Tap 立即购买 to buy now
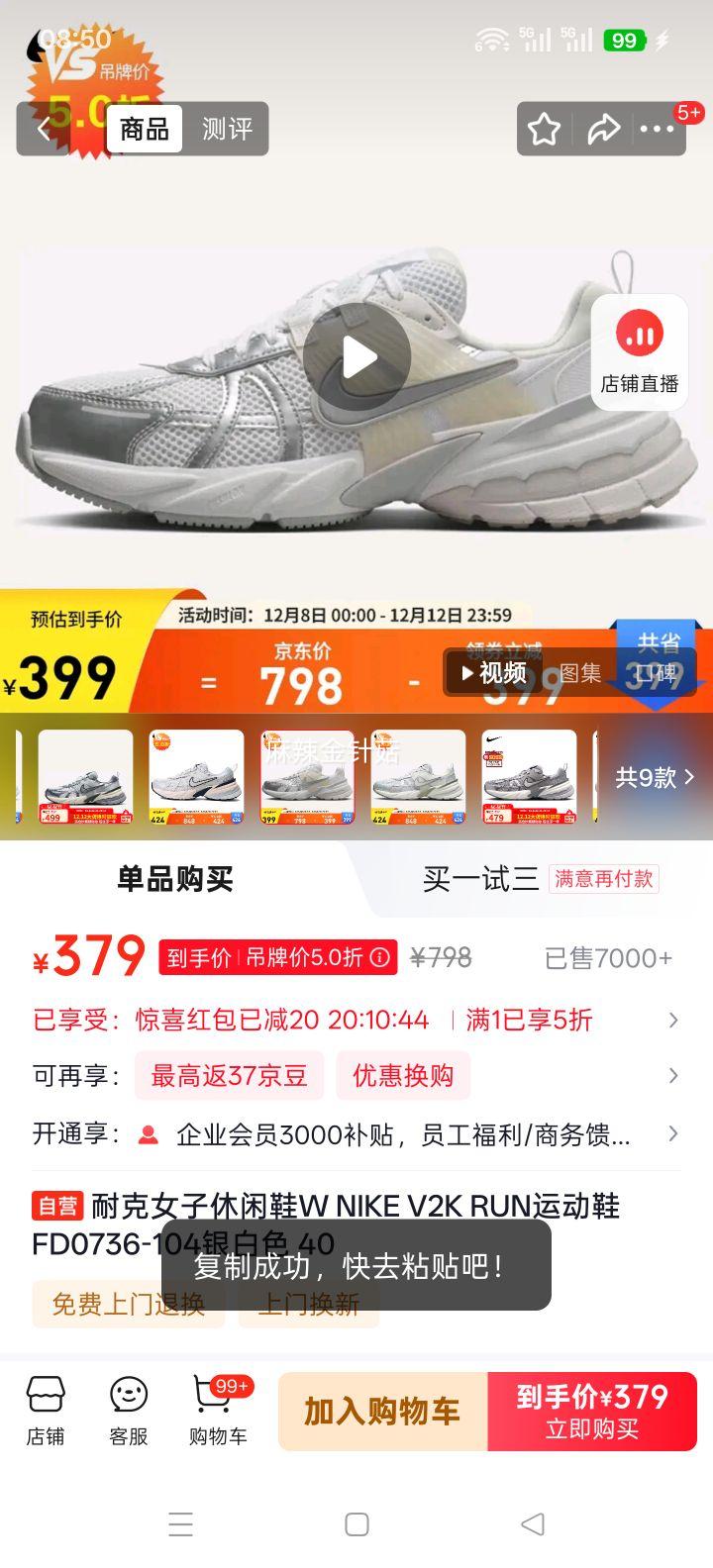713x1568 pixels. (592, 1410)
